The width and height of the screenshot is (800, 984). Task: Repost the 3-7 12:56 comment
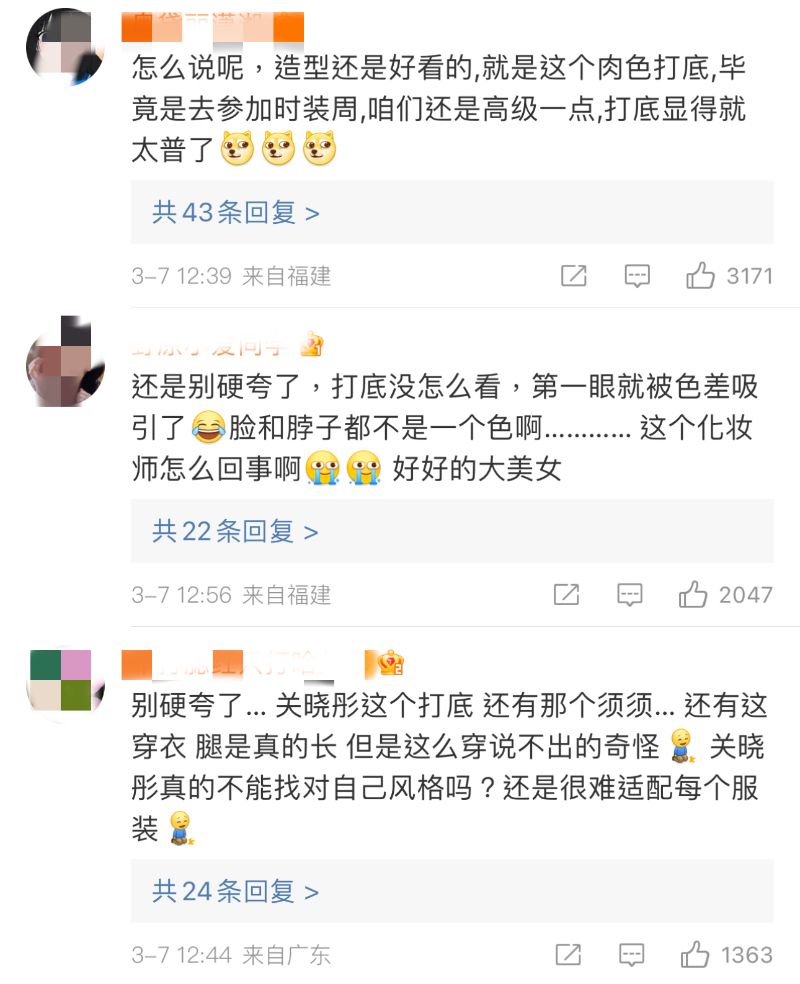pyautogui.click(x=566, y=595)
